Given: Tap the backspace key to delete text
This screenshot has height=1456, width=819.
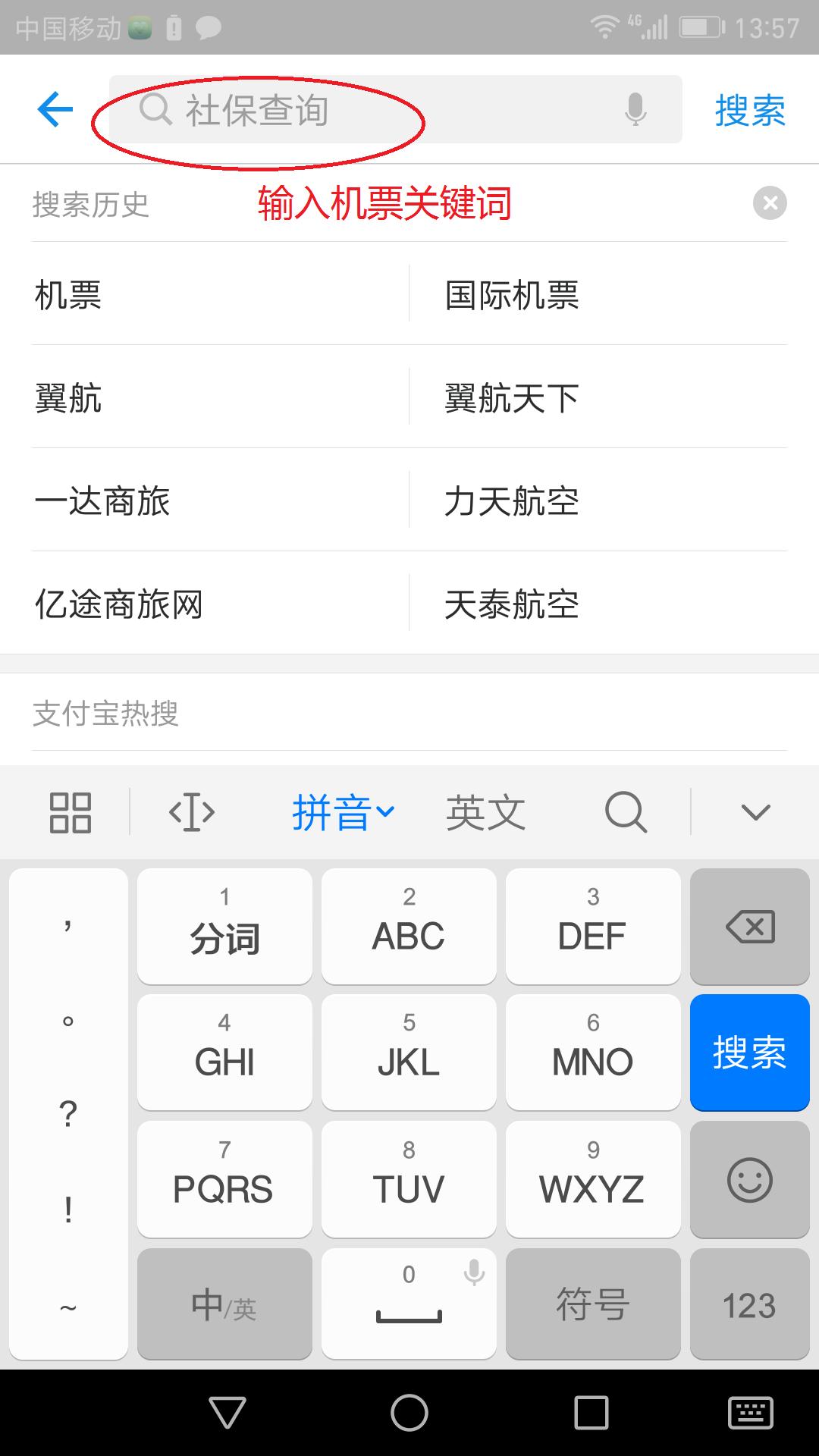Looking at the screenshot, I should point(749,927).
